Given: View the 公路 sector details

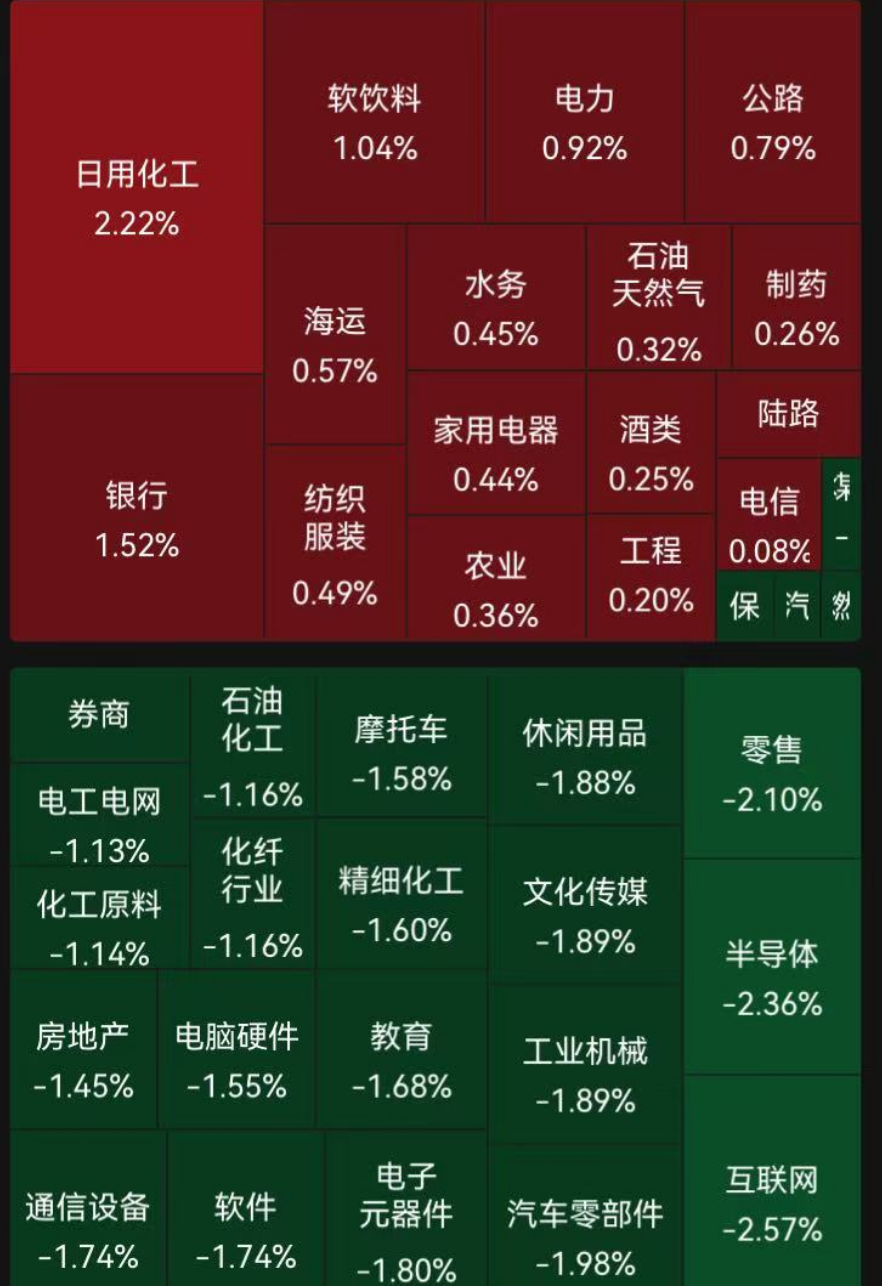Looking at the screenshot, I should click(x=773, y=123).
